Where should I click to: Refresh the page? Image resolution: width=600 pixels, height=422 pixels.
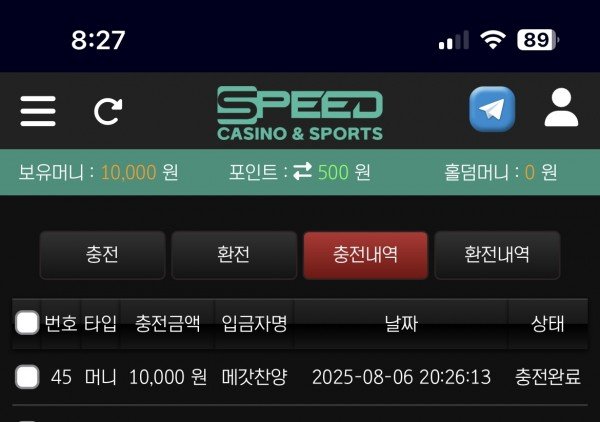[106, 111]
